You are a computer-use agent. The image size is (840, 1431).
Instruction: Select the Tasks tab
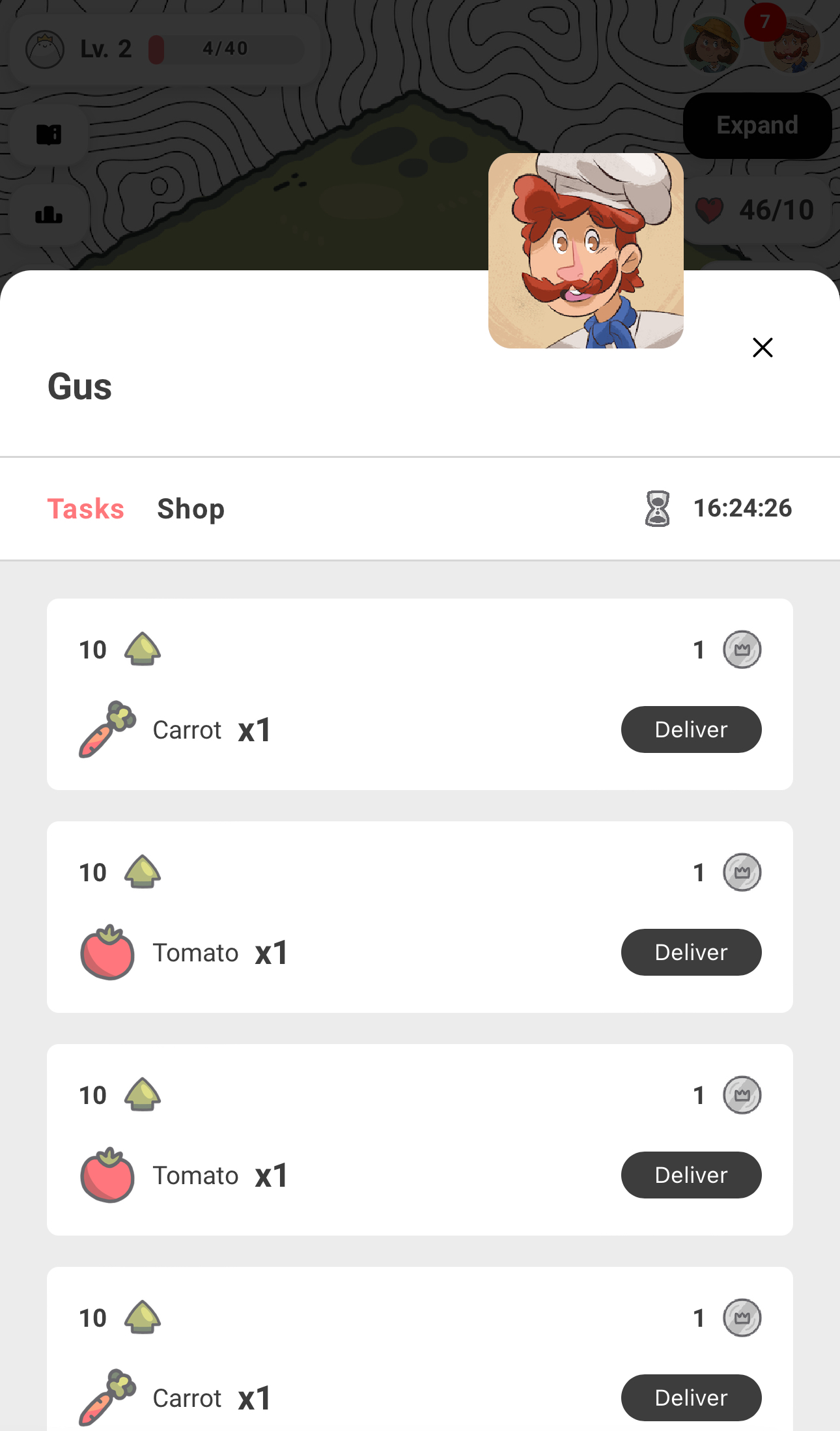[85, 509]
